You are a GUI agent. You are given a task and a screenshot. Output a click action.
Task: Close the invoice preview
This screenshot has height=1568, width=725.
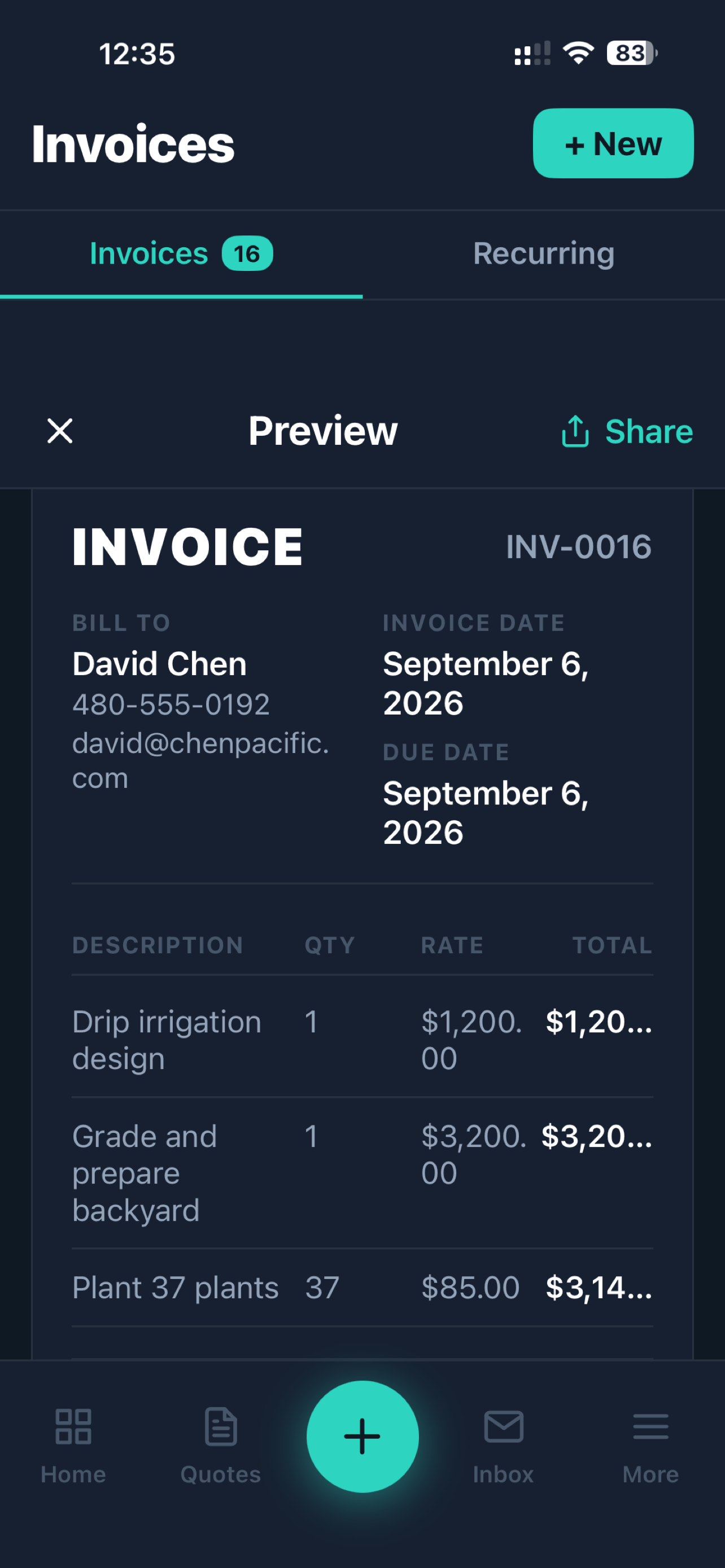coord(60,431)
